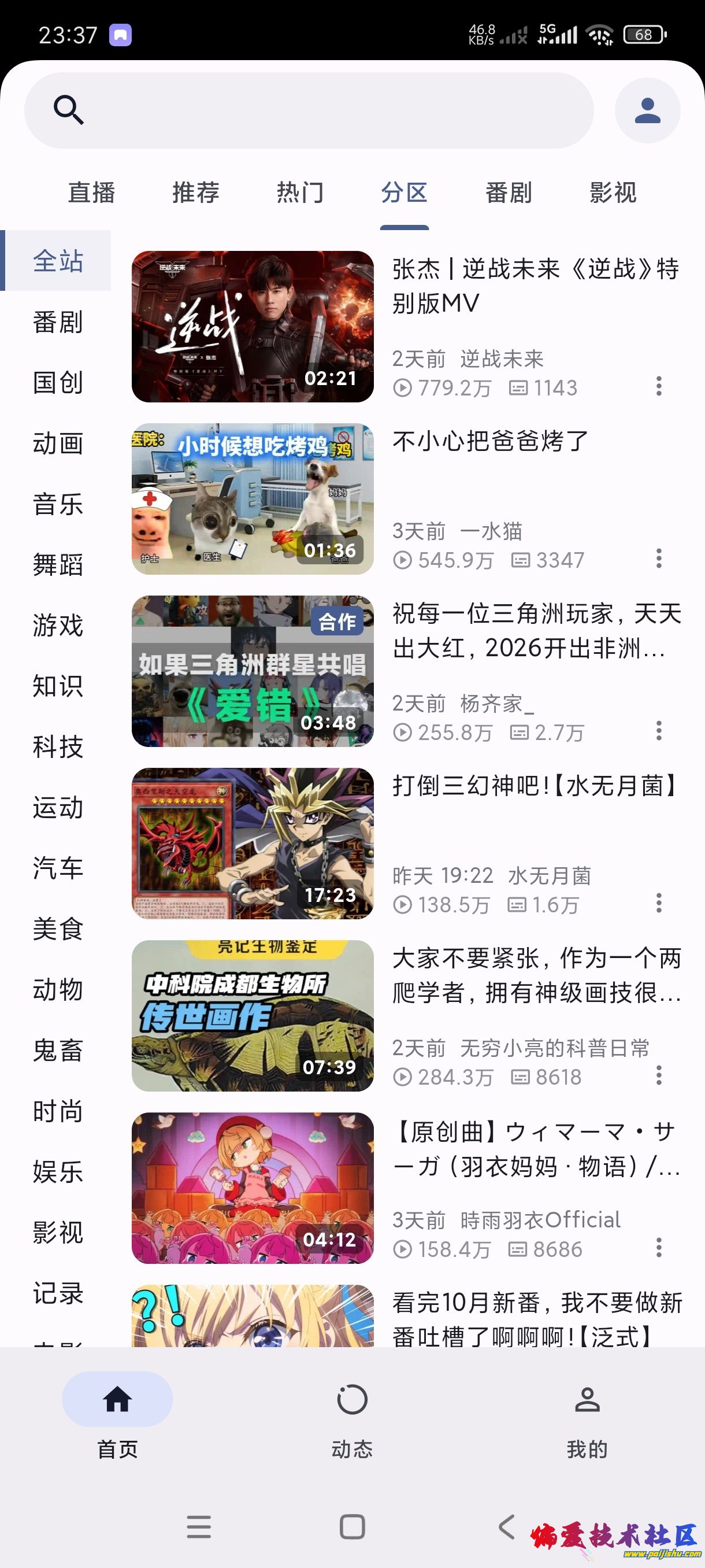
Task: Play the 张杰 逆战 特别版MV video
Action: click(x=253, y=326)
